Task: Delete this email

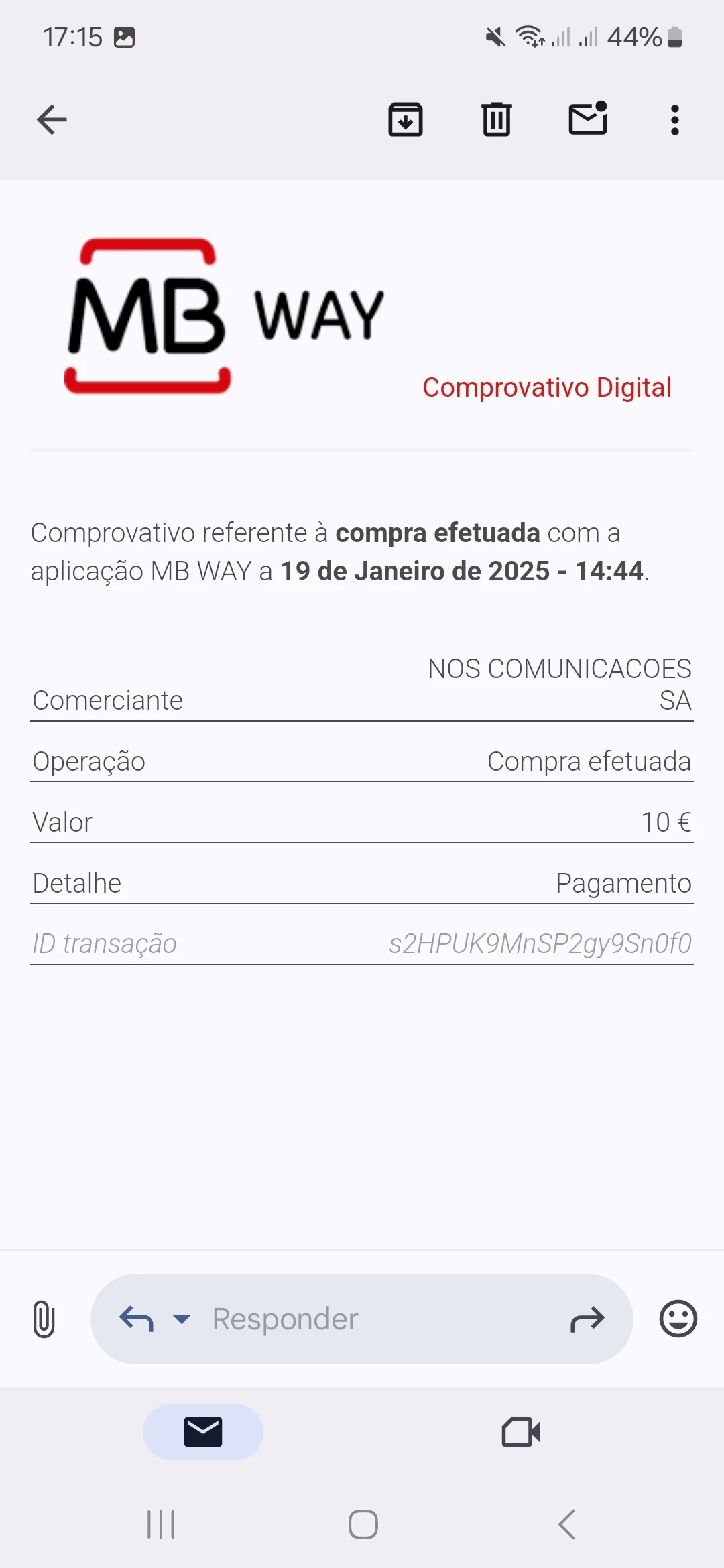Action: pos(497,120)
